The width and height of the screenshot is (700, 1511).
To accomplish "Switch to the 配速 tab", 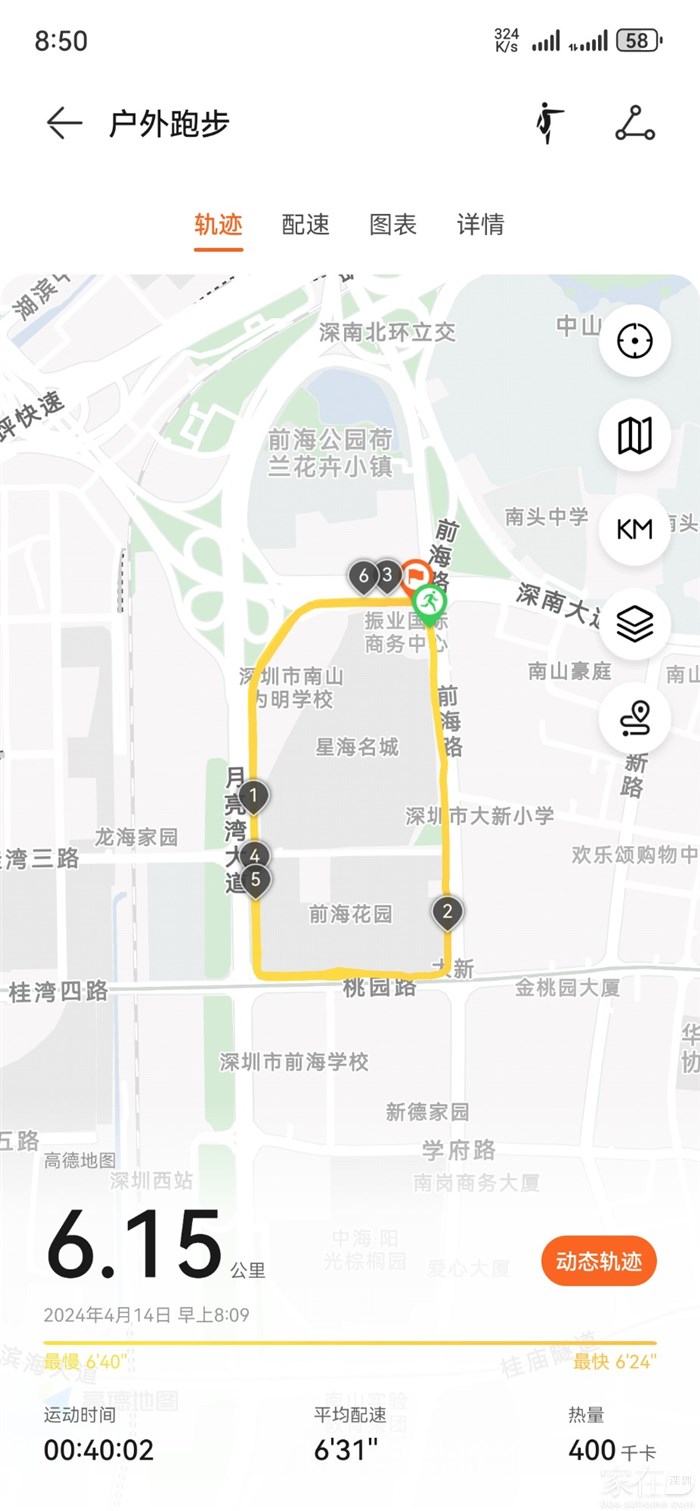I will point(306,224).
